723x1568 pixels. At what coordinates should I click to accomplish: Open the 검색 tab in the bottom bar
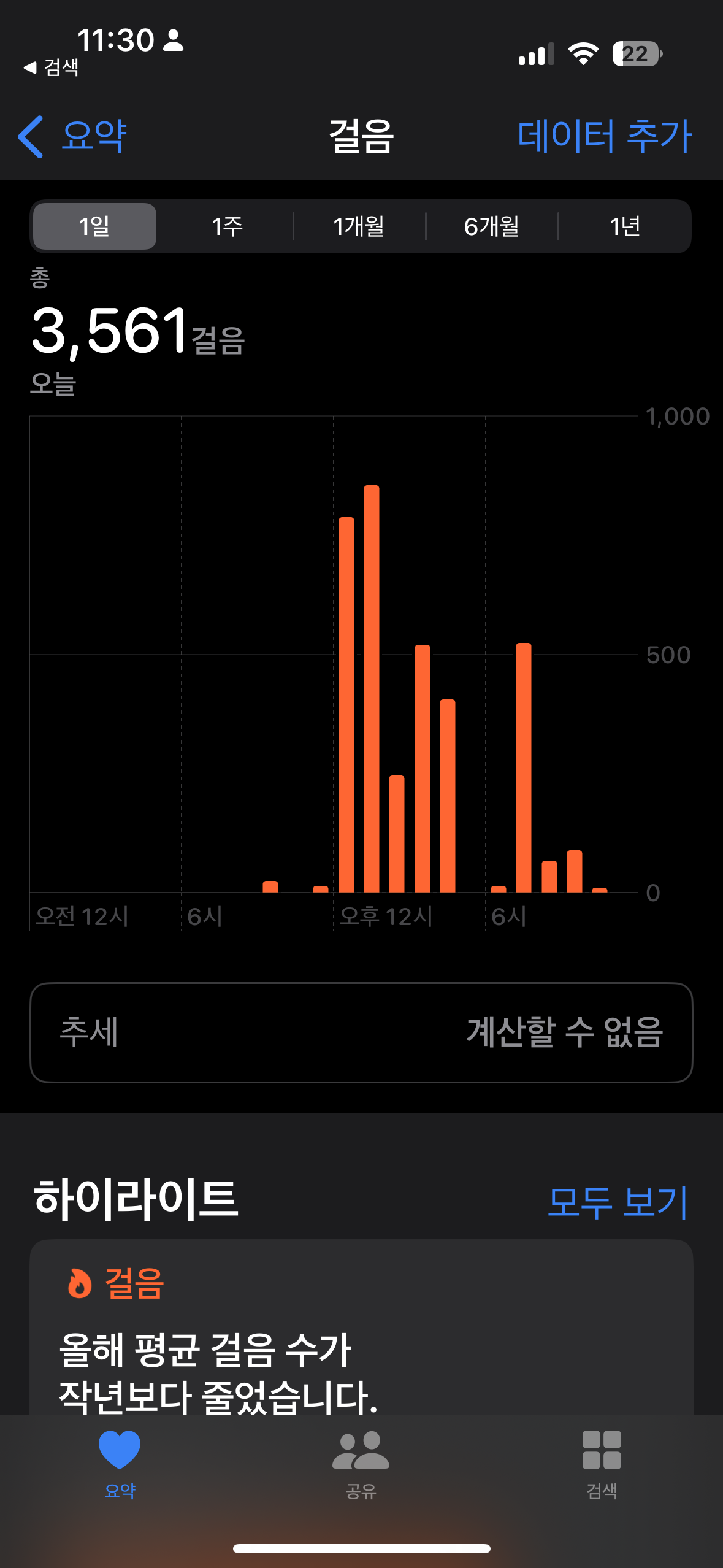click(602, 1463)
